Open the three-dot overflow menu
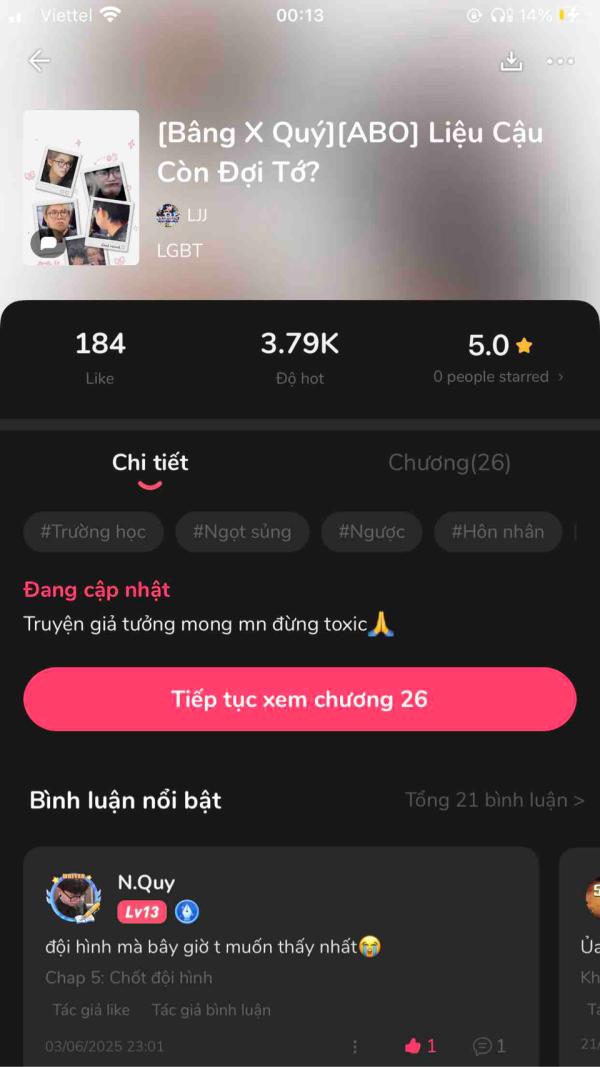The image size is (600, 1067). [560, 61]
